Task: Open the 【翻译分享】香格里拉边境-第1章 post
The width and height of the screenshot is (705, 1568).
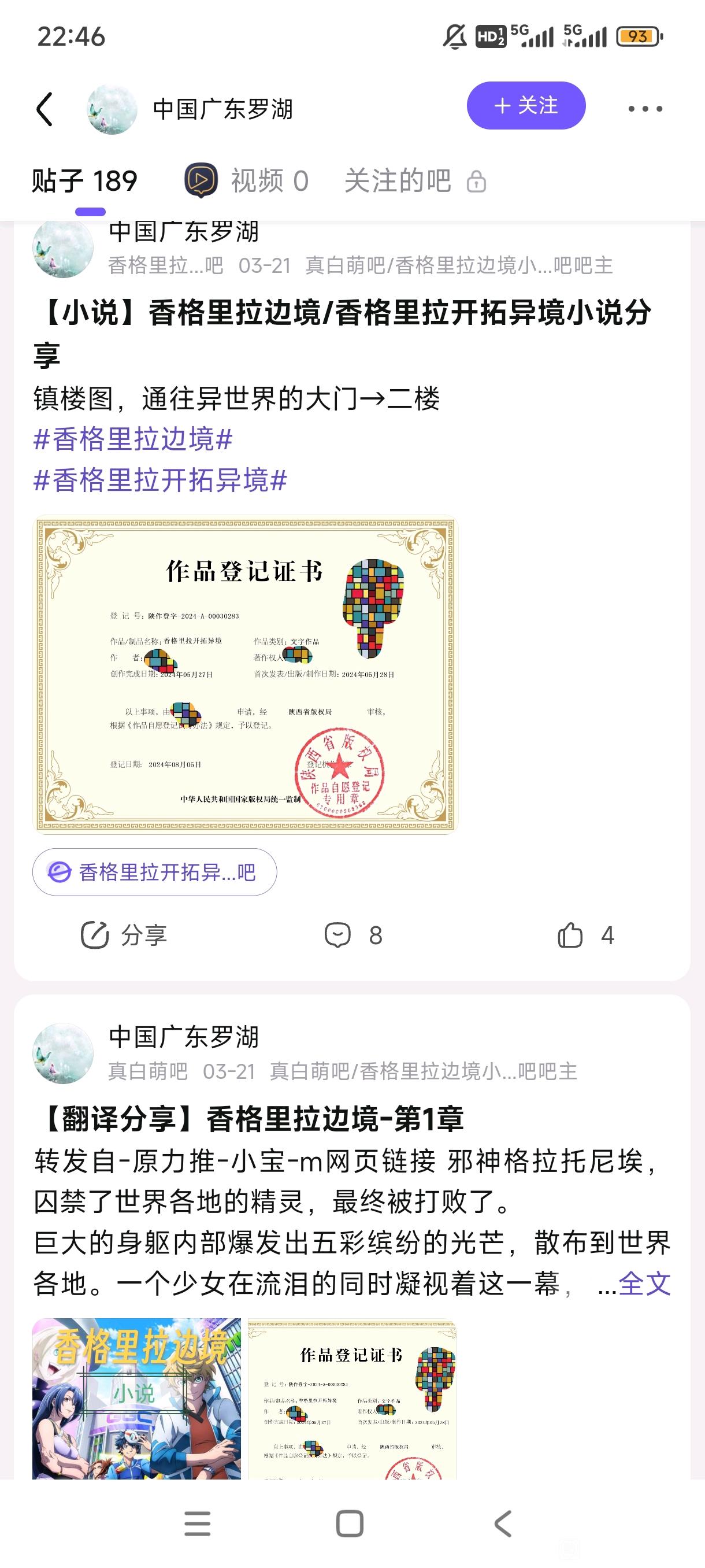Action: click(250, 1119)
